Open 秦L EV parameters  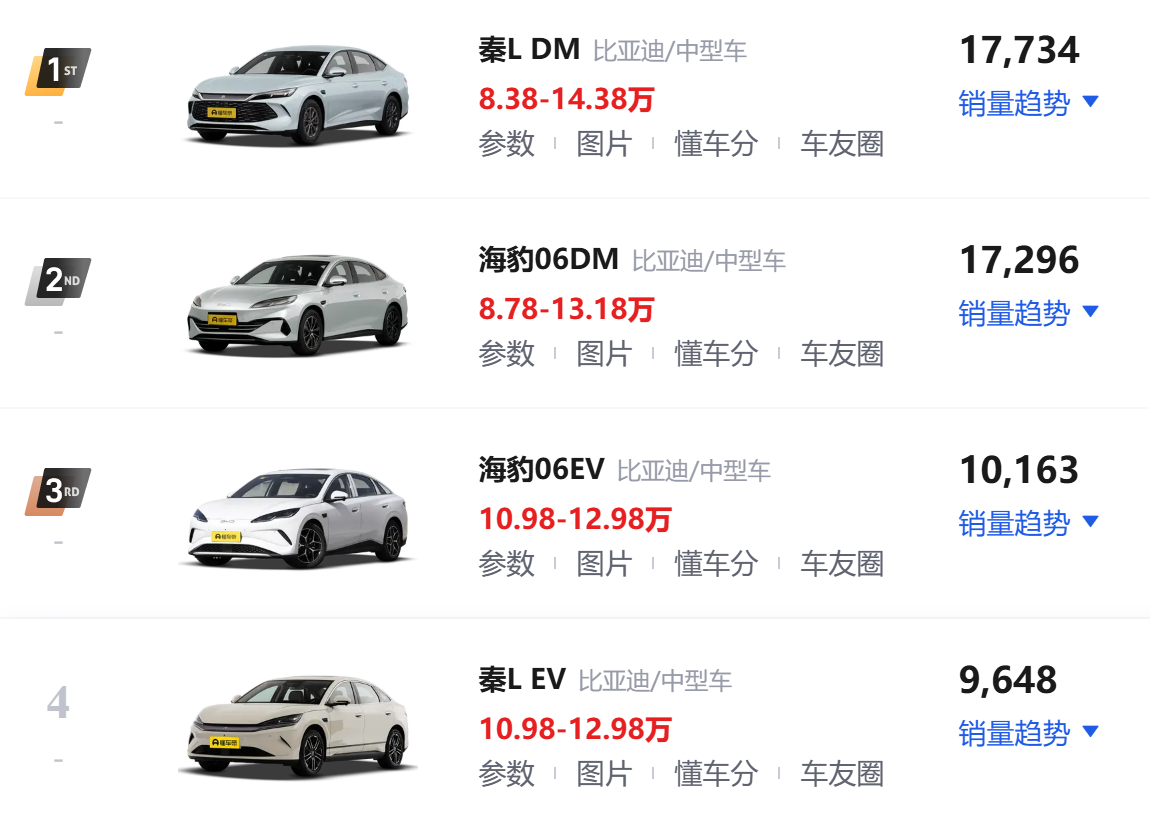pyautogui.click(x=507, y=774)
